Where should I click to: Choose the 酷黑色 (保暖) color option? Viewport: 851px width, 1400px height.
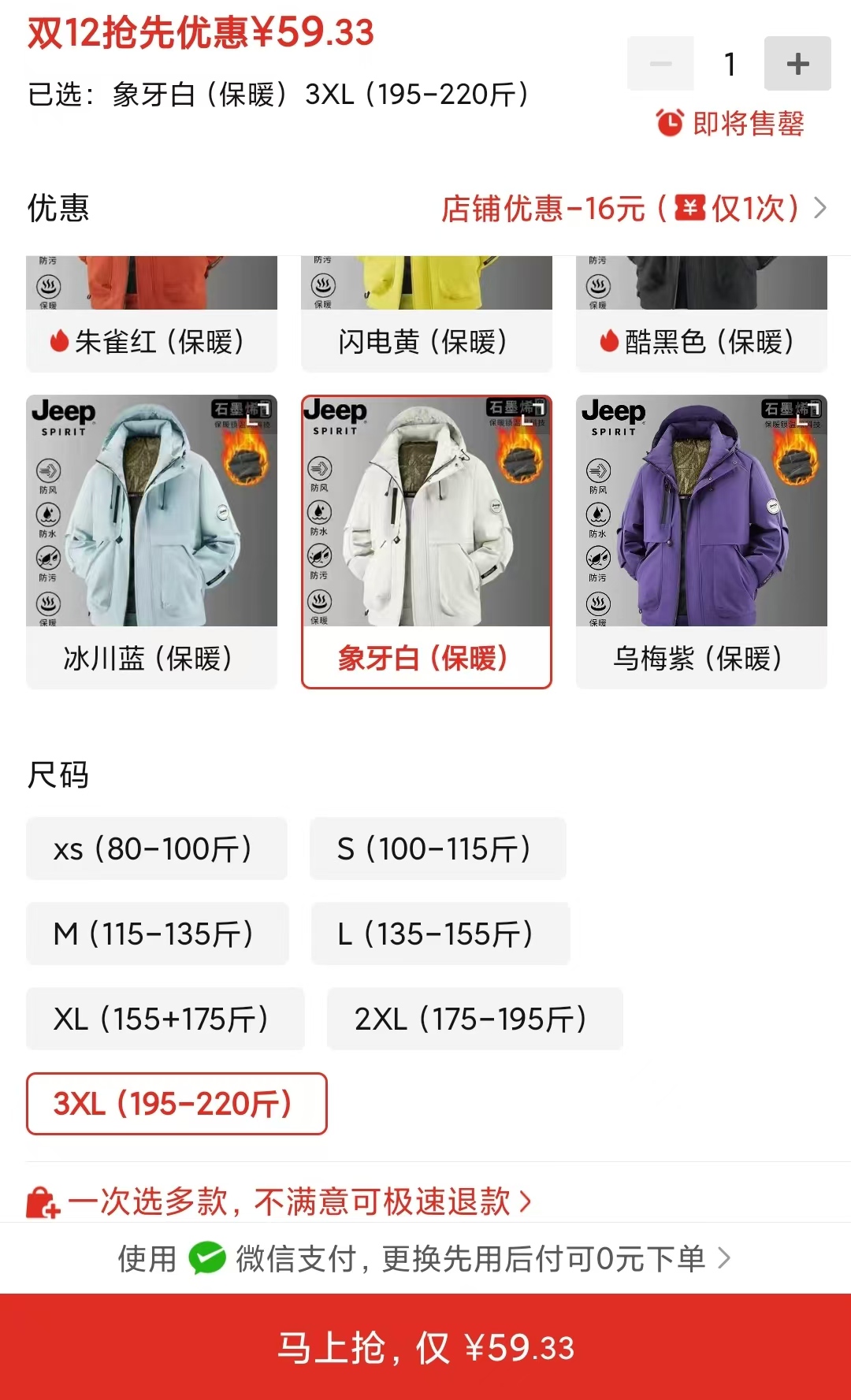tap(700, 340)
